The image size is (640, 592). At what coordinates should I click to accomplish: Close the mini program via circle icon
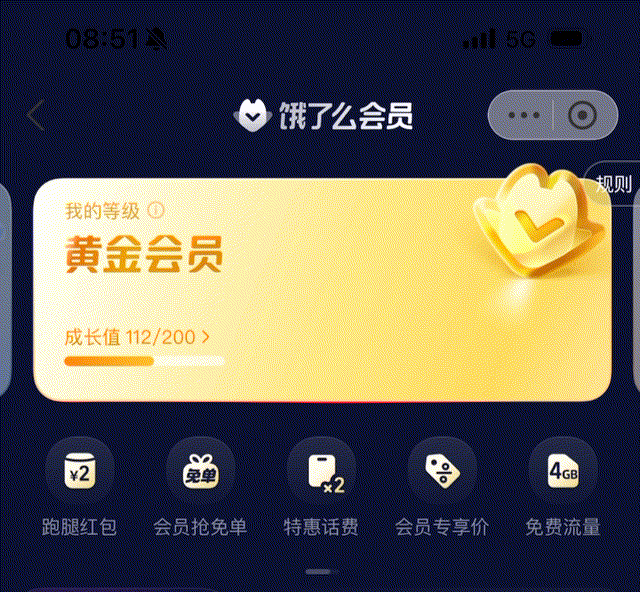coord(582,115)
